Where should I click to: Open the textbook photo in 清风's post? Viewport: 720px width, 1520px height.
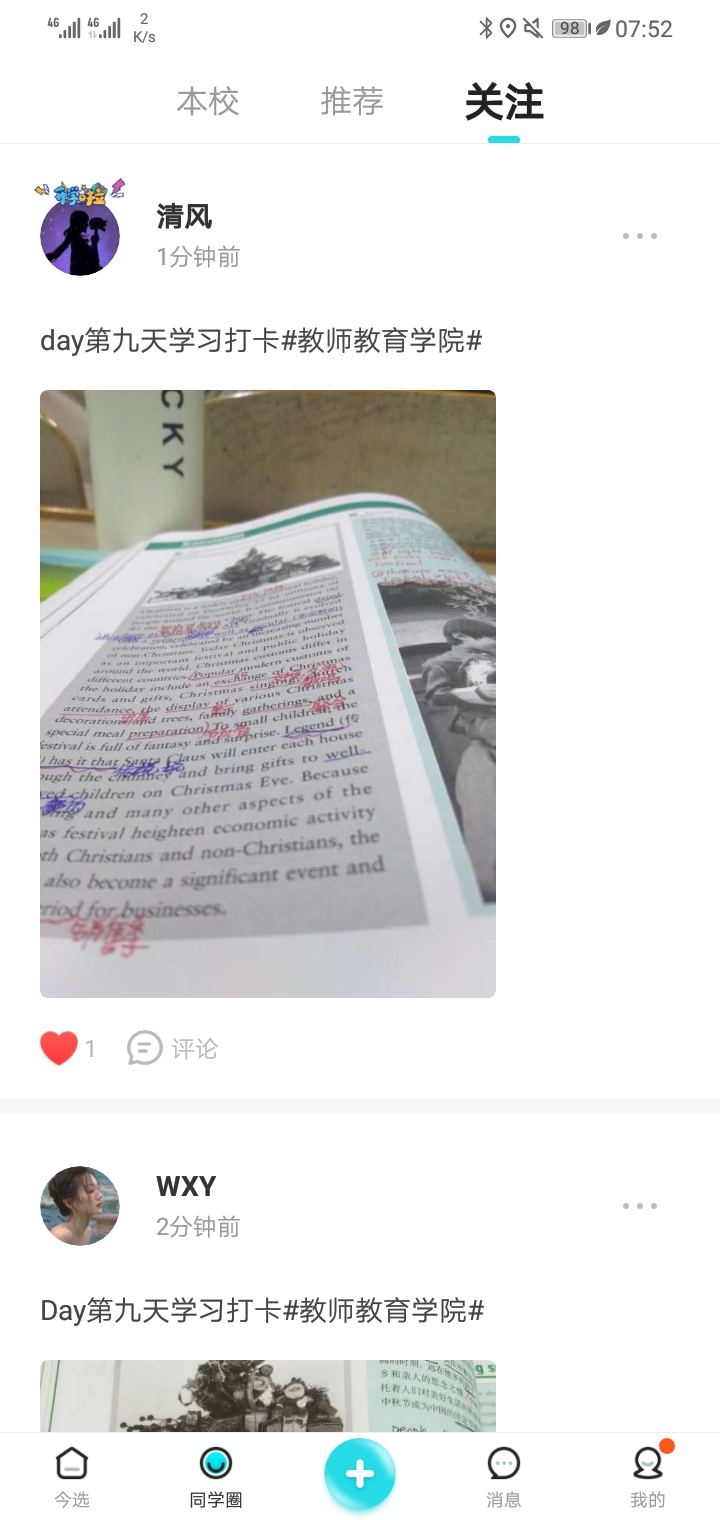268,693
